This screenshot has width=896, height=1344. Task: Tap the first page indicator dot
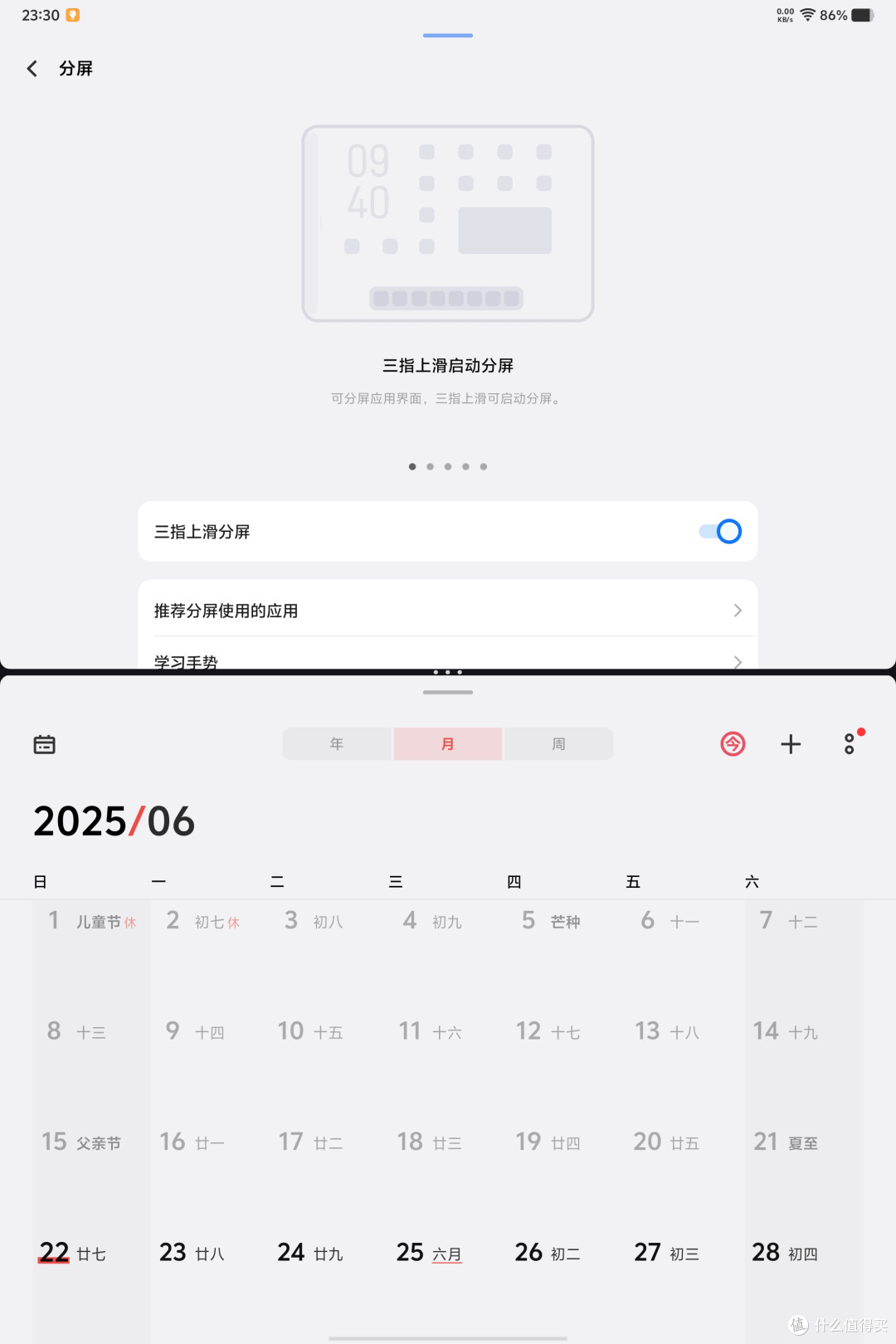(x=412, y=466)
